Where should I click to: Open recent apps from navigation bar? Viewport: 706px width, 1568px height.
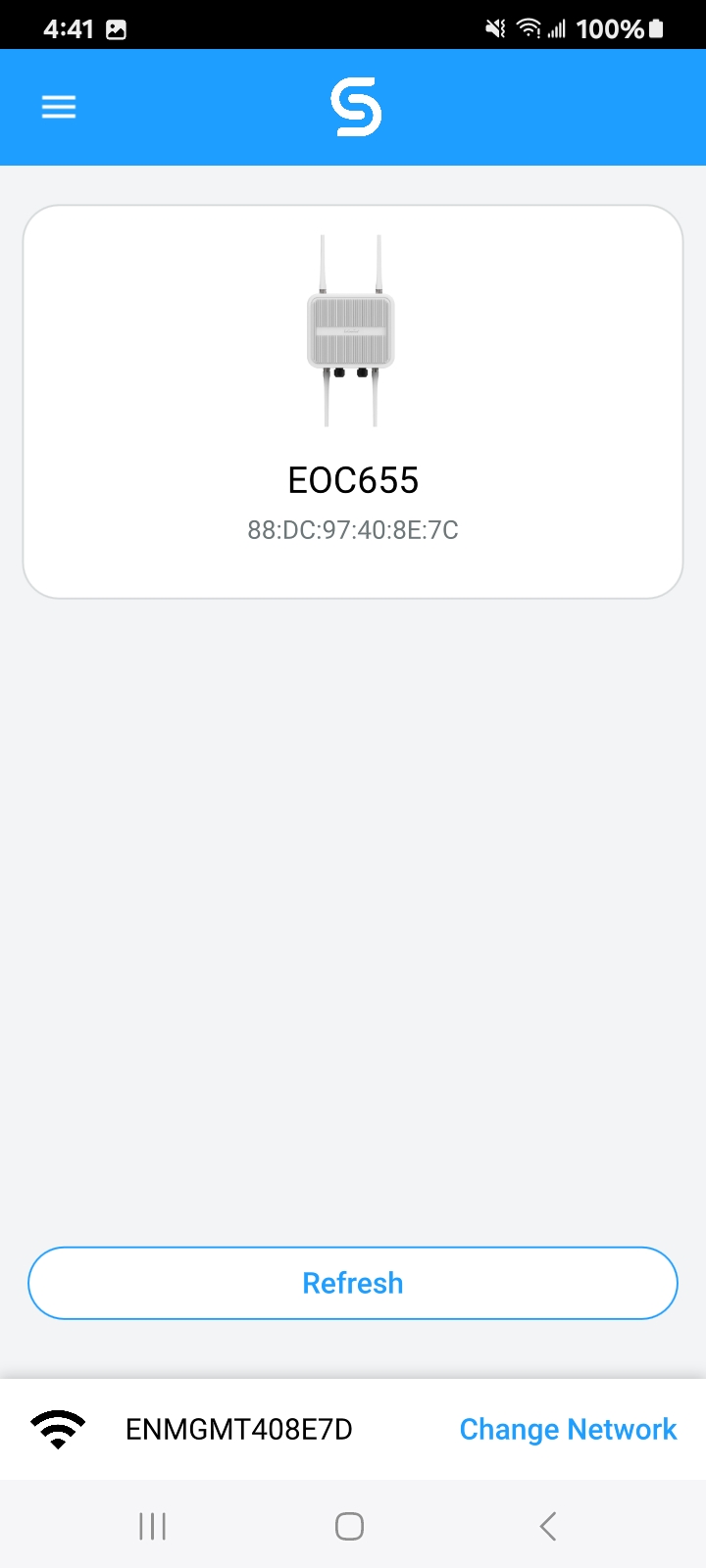pos(152,1526)
